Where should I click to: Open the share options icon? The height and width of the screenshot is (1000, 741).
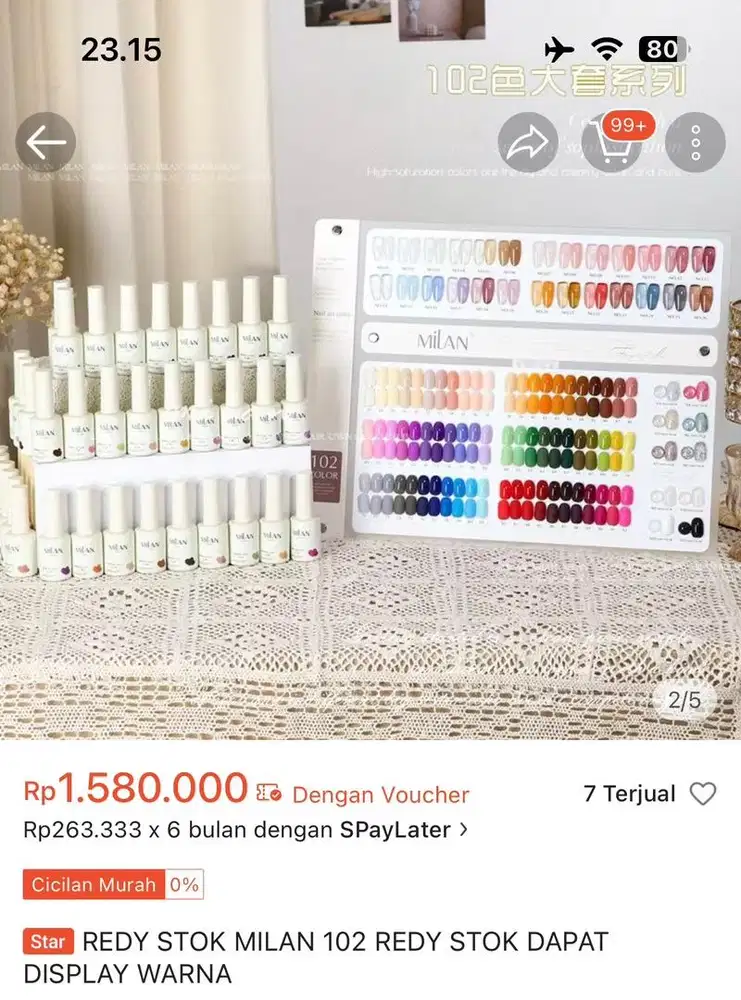coord(529,140)
